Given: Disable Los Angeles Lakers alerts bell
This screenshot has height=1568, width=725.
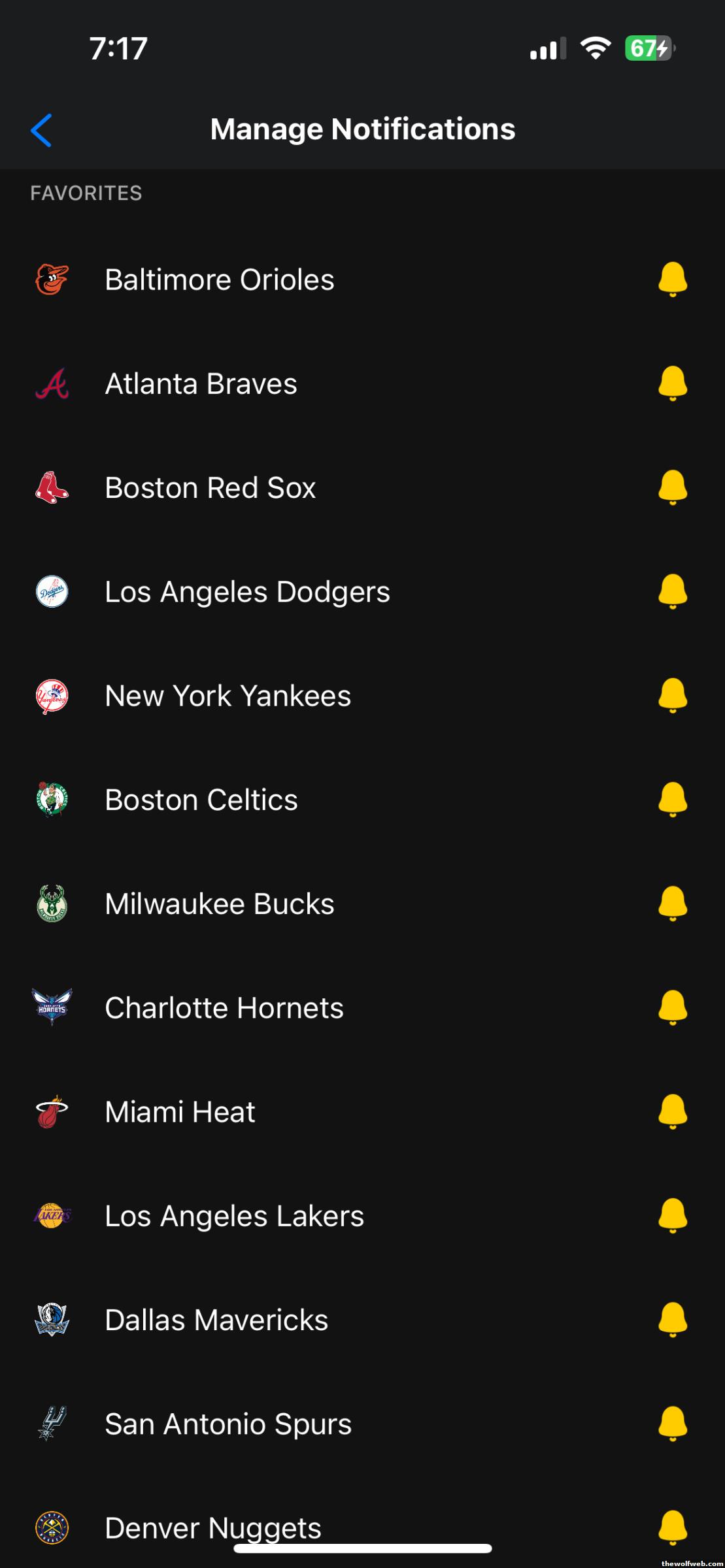Looking at the screenshot, I should [x=672, y=1215].
